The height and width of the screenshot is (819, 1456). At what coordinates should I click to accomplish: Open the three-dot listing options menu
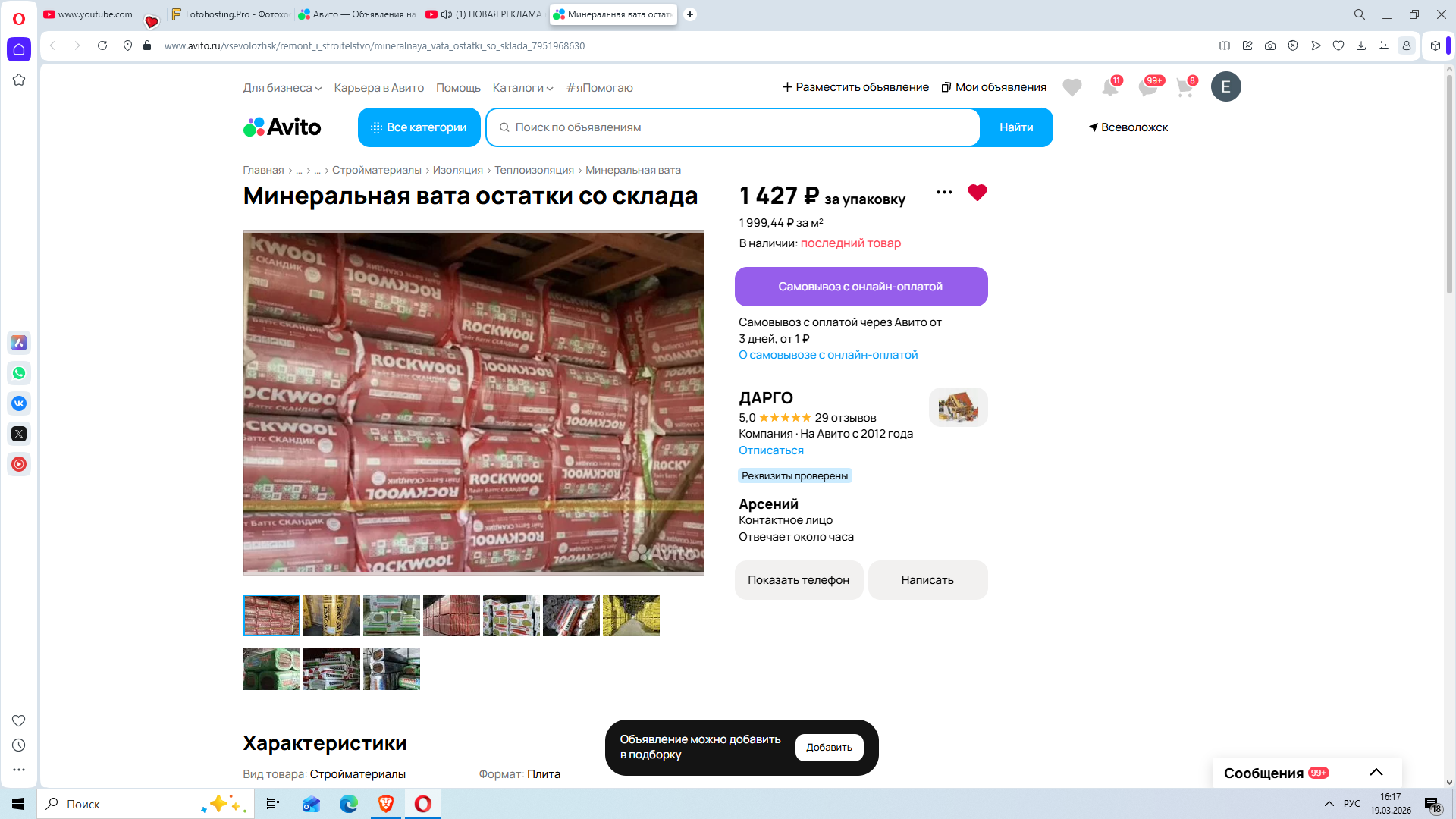coord(944,193)
